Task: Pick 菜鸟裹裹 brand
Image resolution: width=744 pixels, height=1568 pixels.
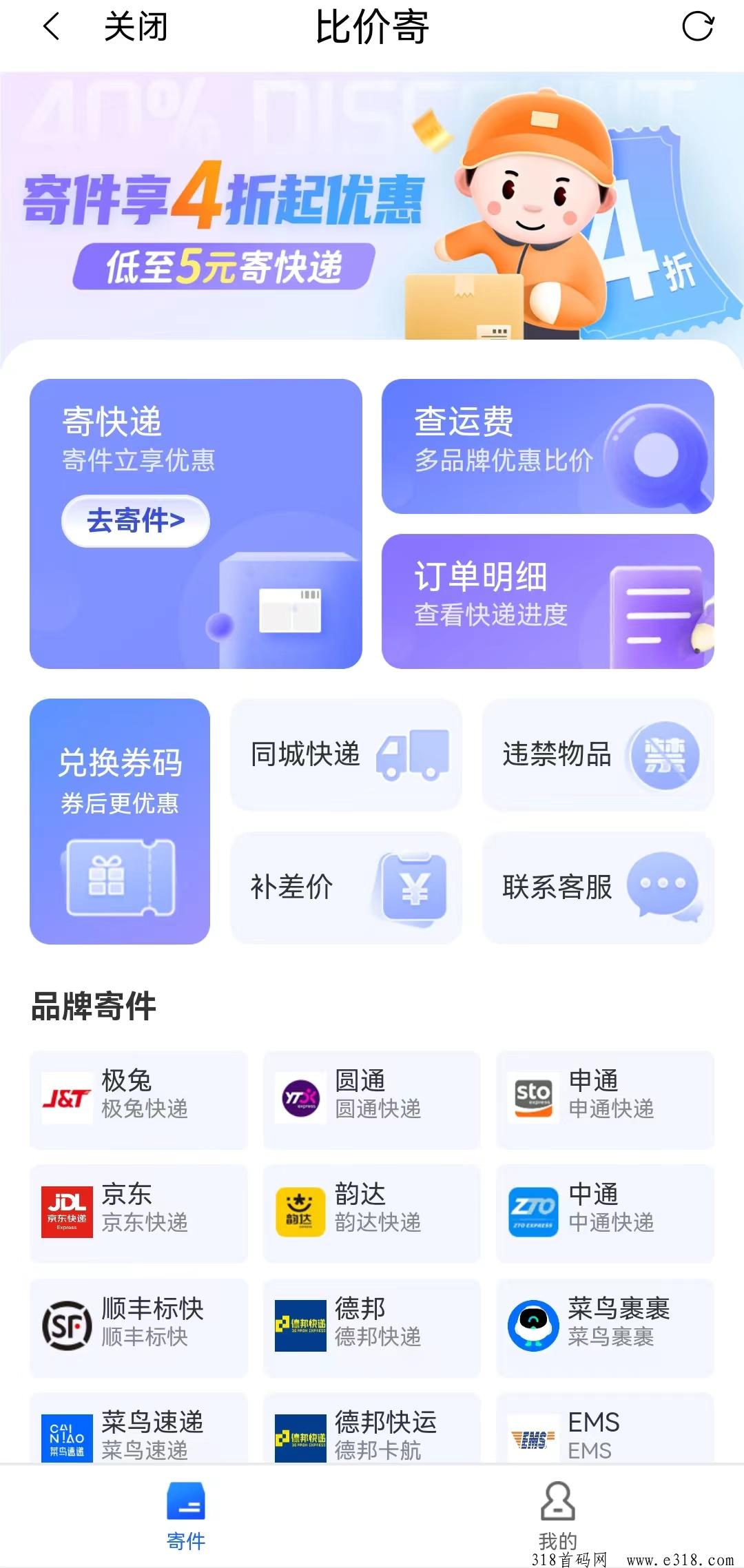Action: (605, 1328)
